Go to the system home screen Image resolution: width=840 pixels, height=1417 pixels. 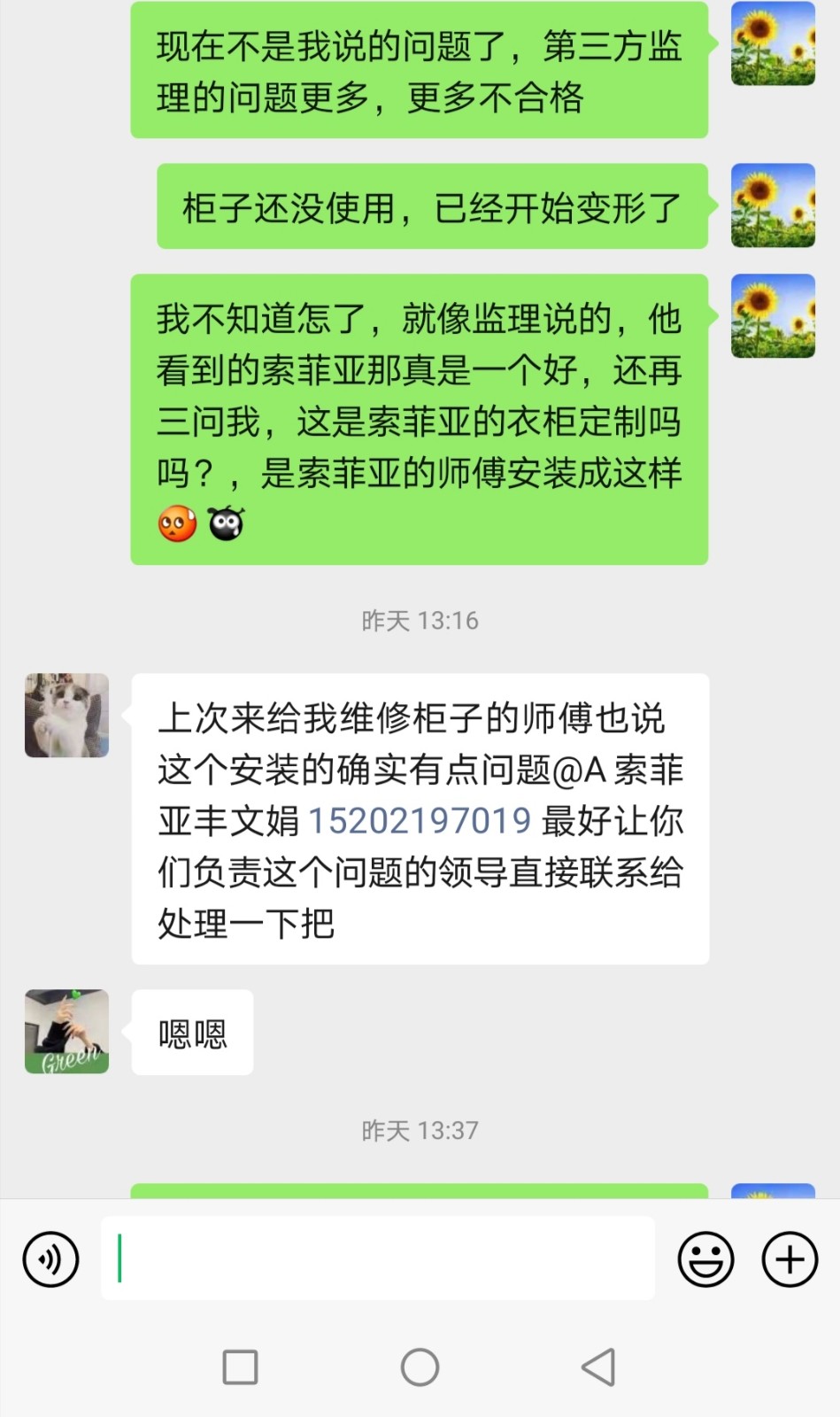tap(420, 1367)
